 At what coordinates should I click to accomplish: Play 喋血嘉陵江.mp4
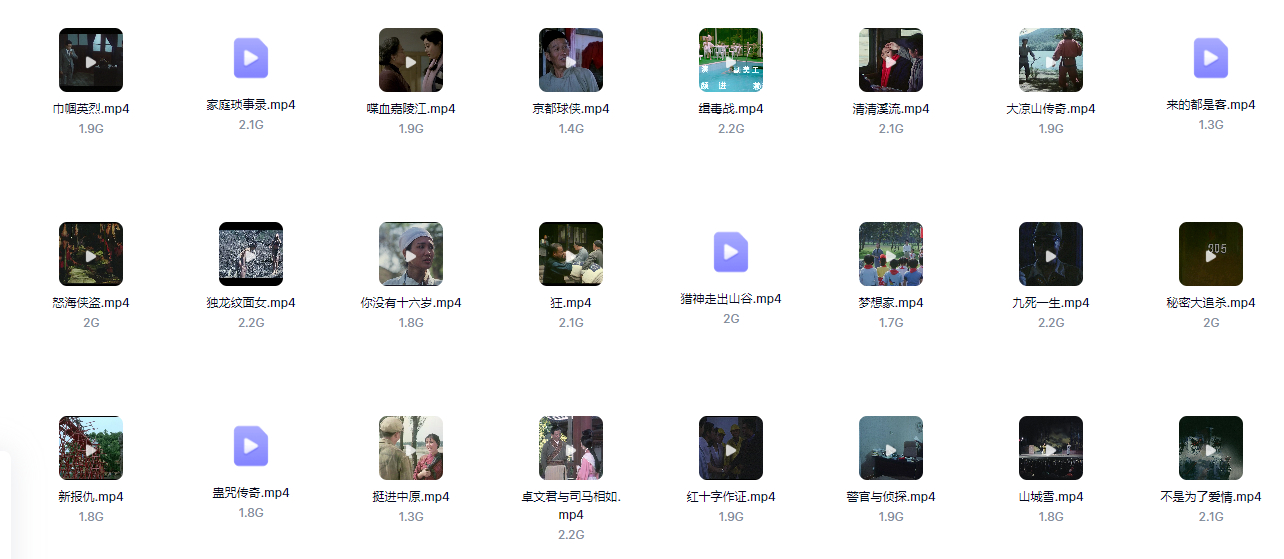click(x=411, y=60)
